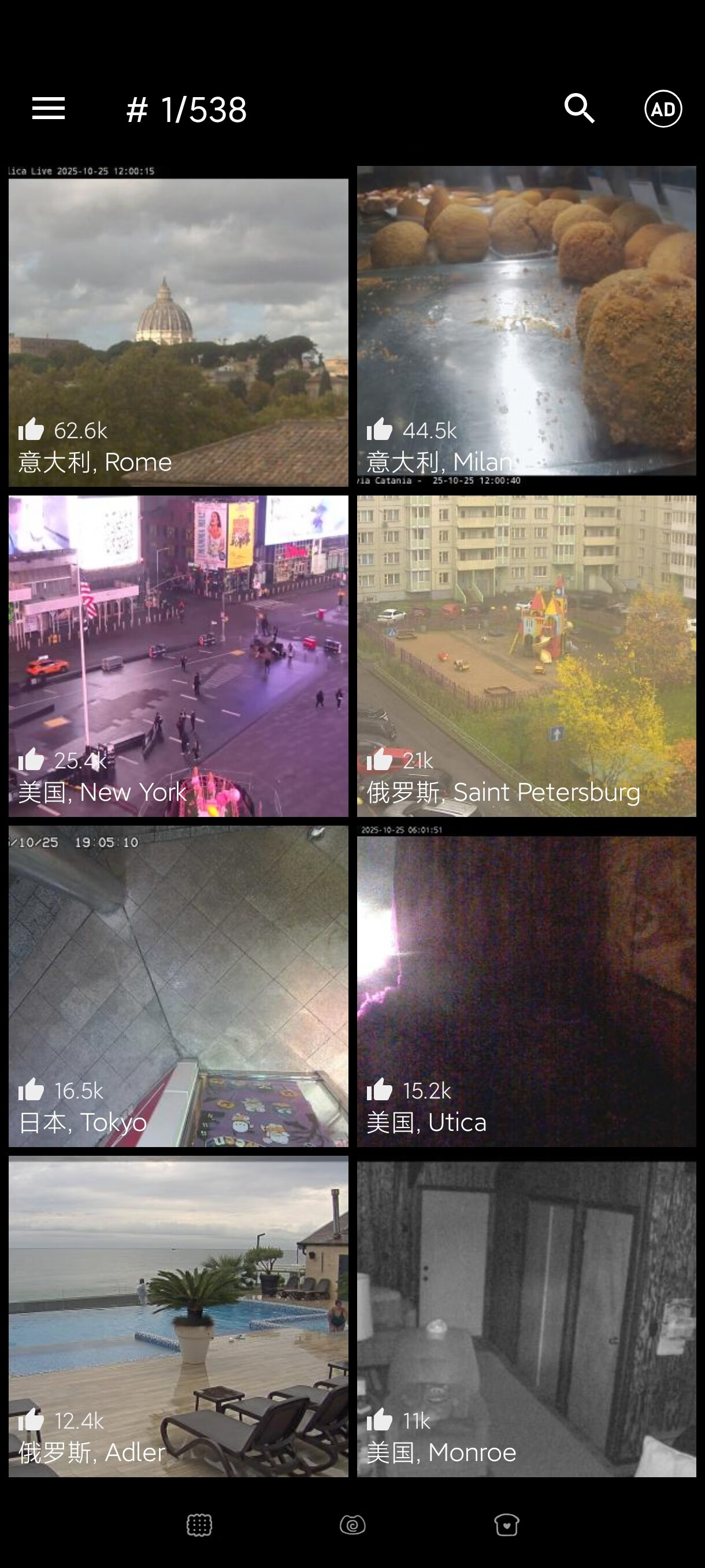This screenshot has height=1568, width=705.
Task: Select the Saint Petersburg camera
Action: (526, 656)
